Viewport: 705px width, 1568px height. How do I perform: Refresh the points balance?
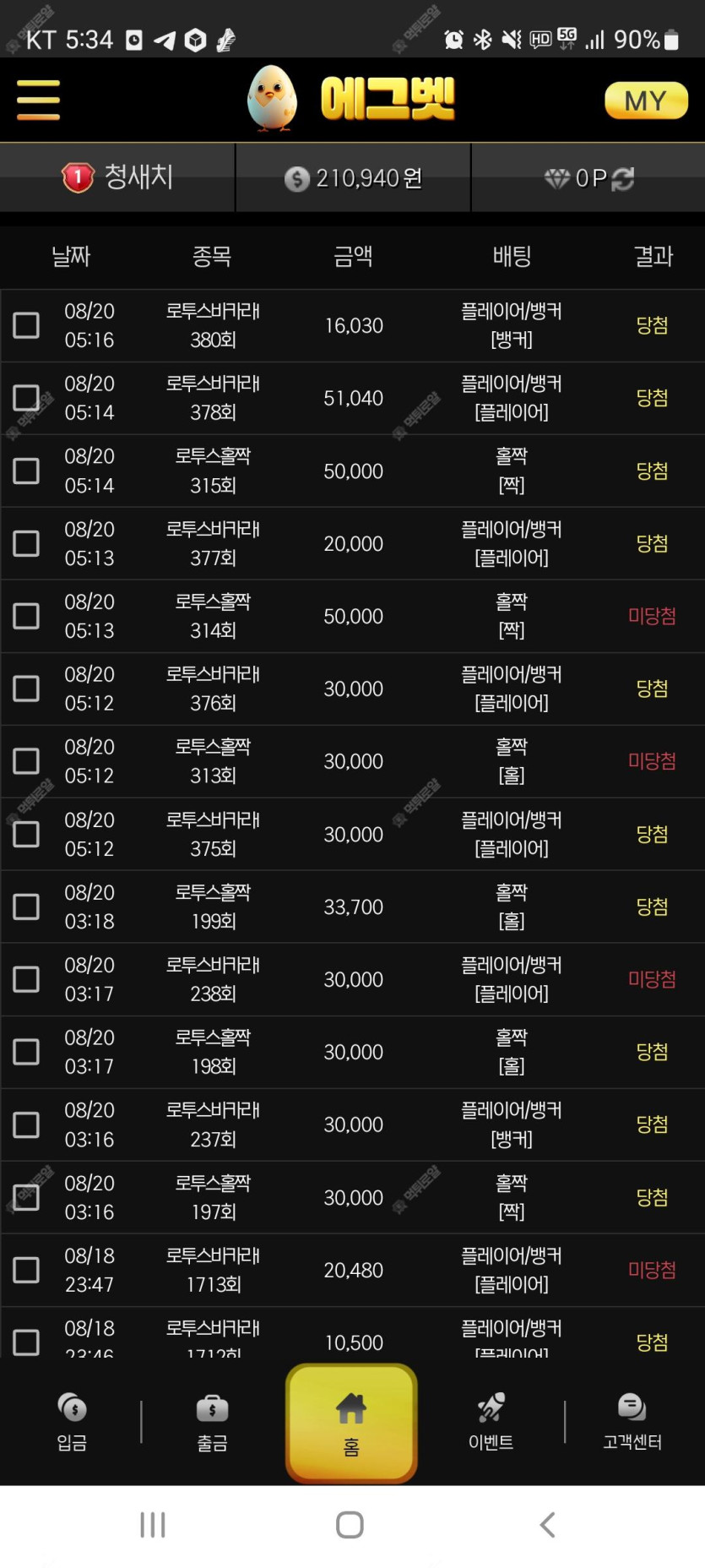click(623, 178)
